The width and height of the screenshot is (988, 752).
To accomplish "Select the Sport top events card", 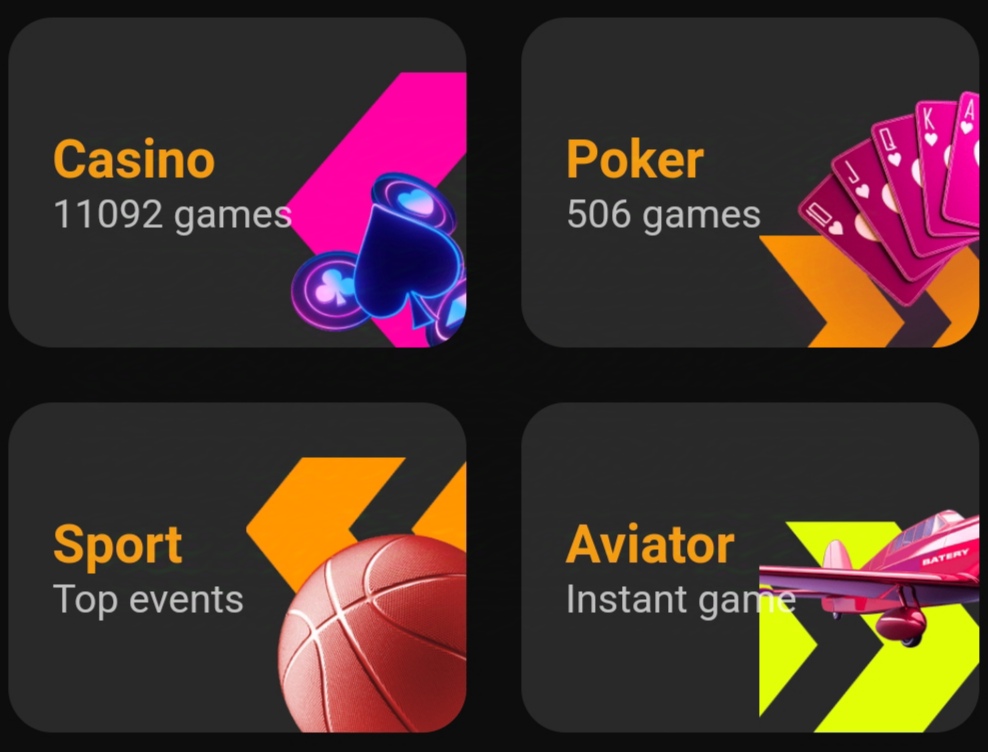I will [x=237, y=567].
